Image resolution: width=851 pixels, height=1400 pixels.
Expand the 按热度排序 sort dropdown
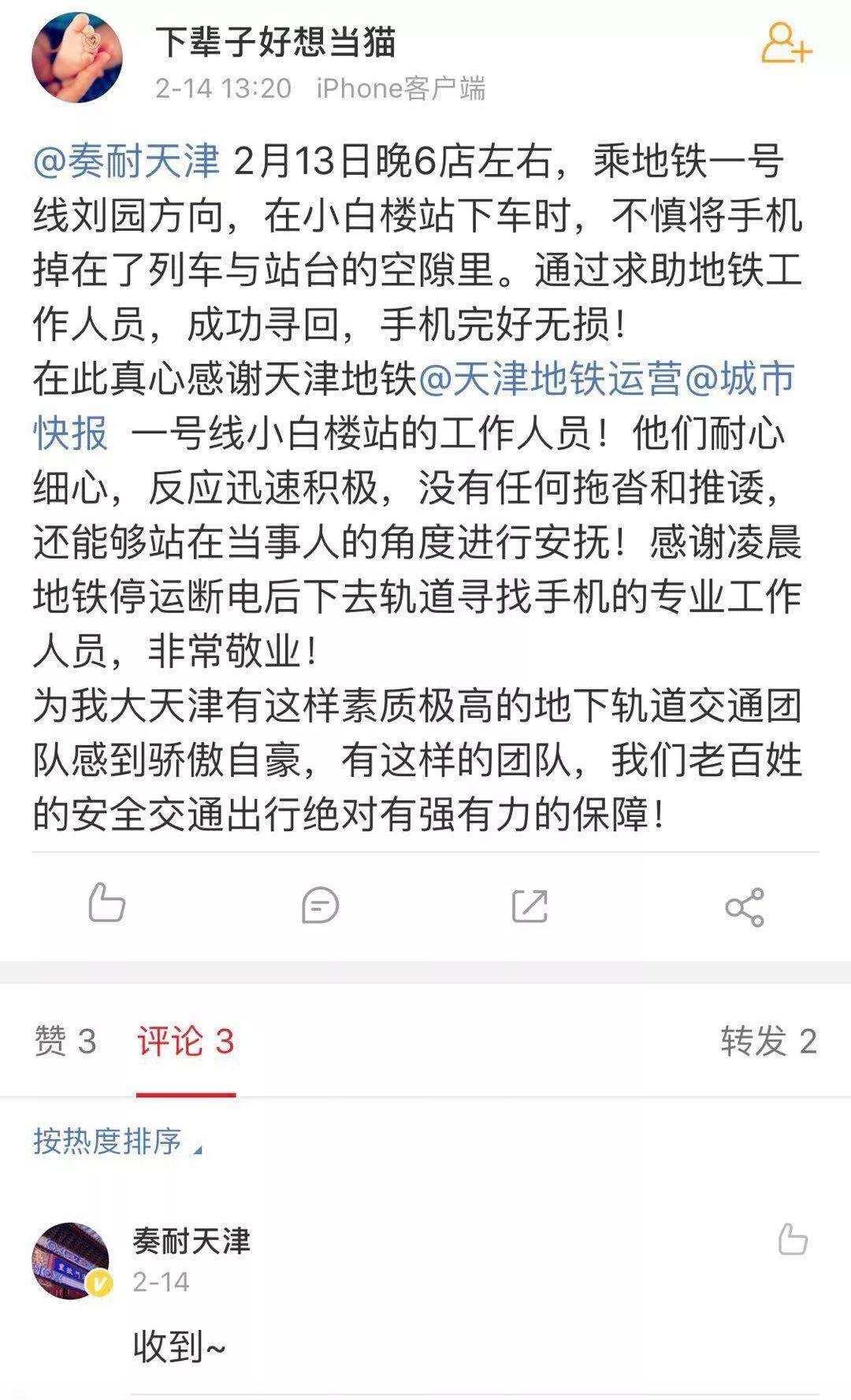pyautogui.click(x=117, y=1141)
